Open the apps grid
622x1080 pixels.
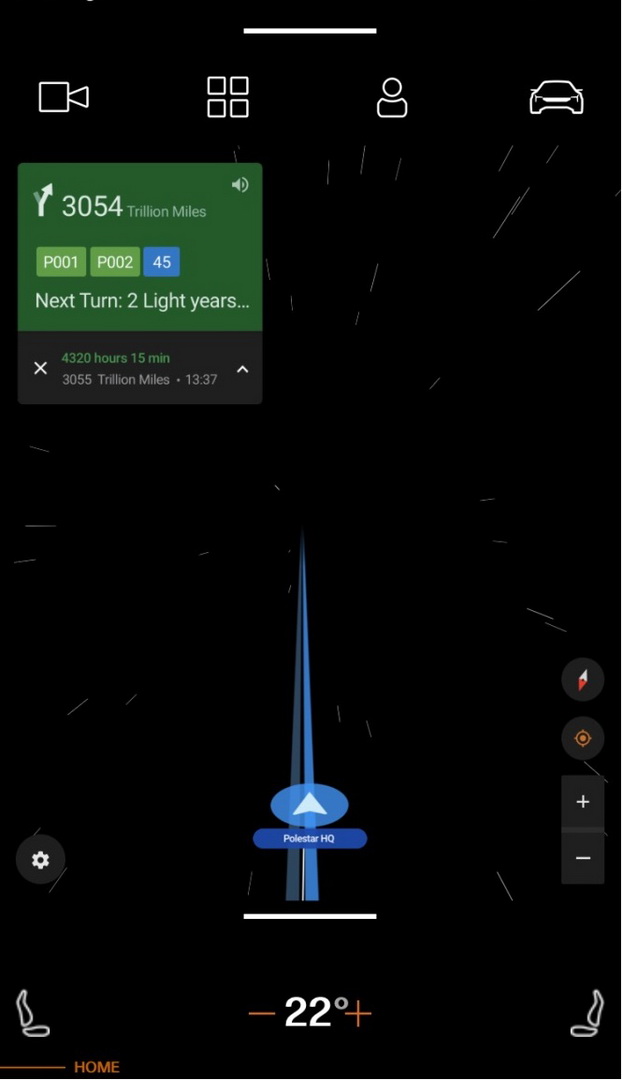(228, 97)
